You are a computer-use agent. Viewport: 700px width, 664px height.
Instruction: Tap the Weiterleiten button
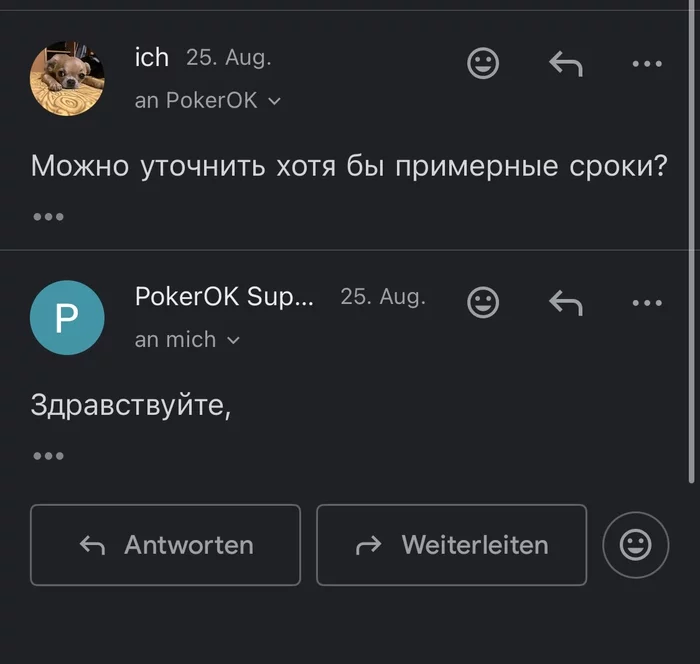click(451, 545)
